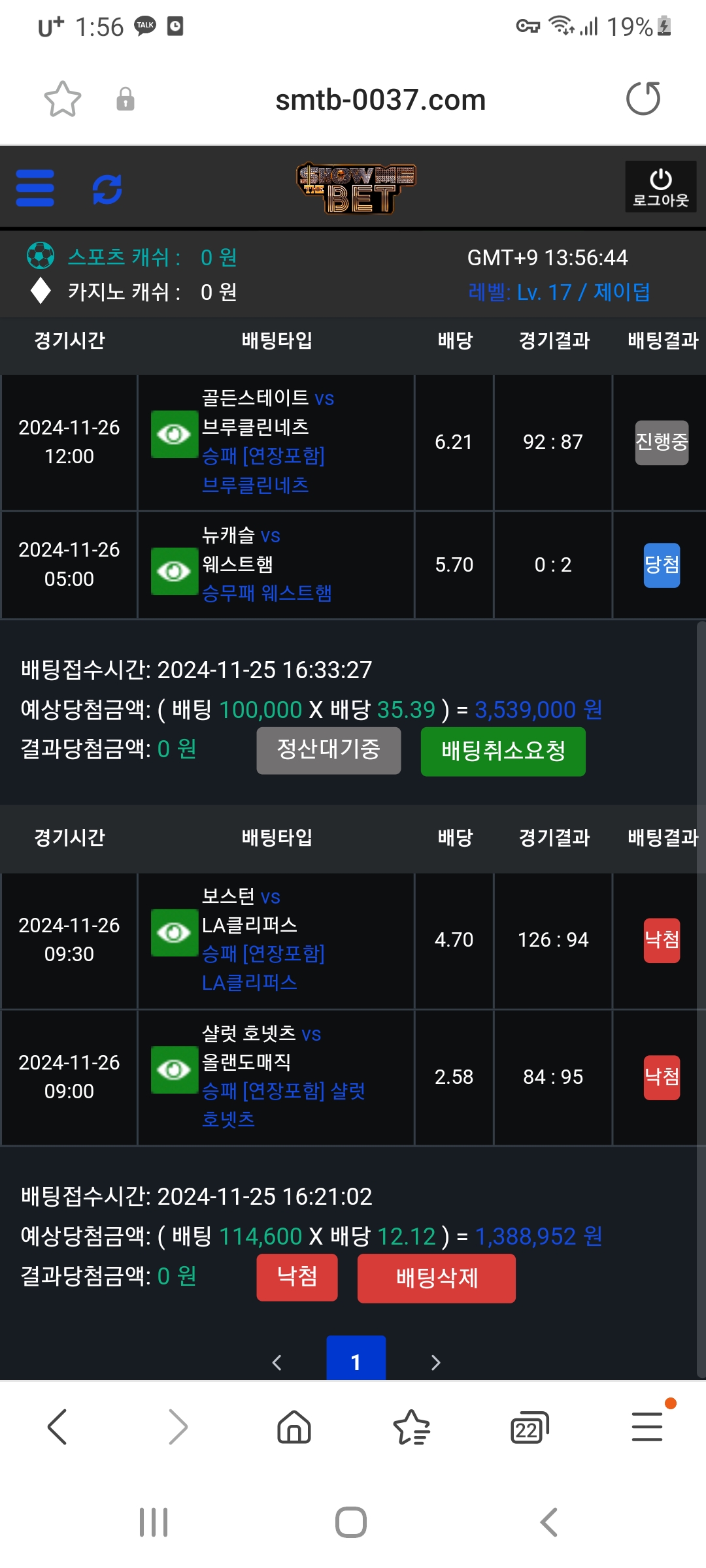View the 뉴캐슬 vs 웨스트햄 match eye icon
706x1568 pixels.
pyautogui.click(x=175, y=572)
